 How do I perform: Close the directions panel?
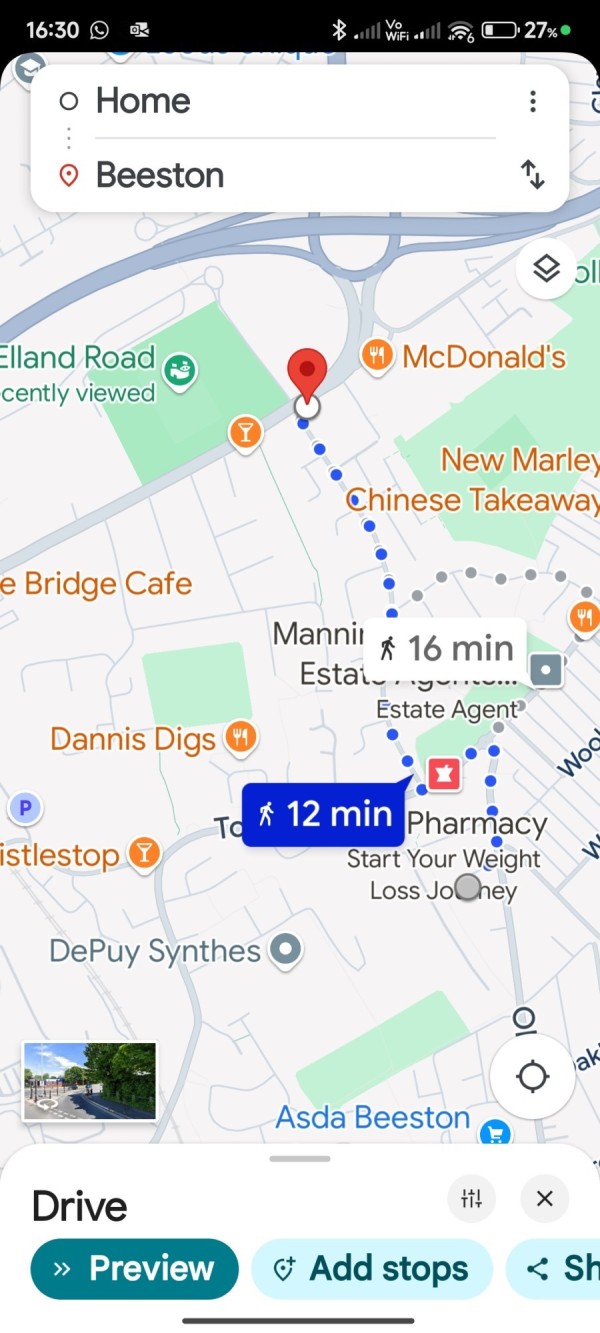pyautogui.click(x=545, y=1198)
